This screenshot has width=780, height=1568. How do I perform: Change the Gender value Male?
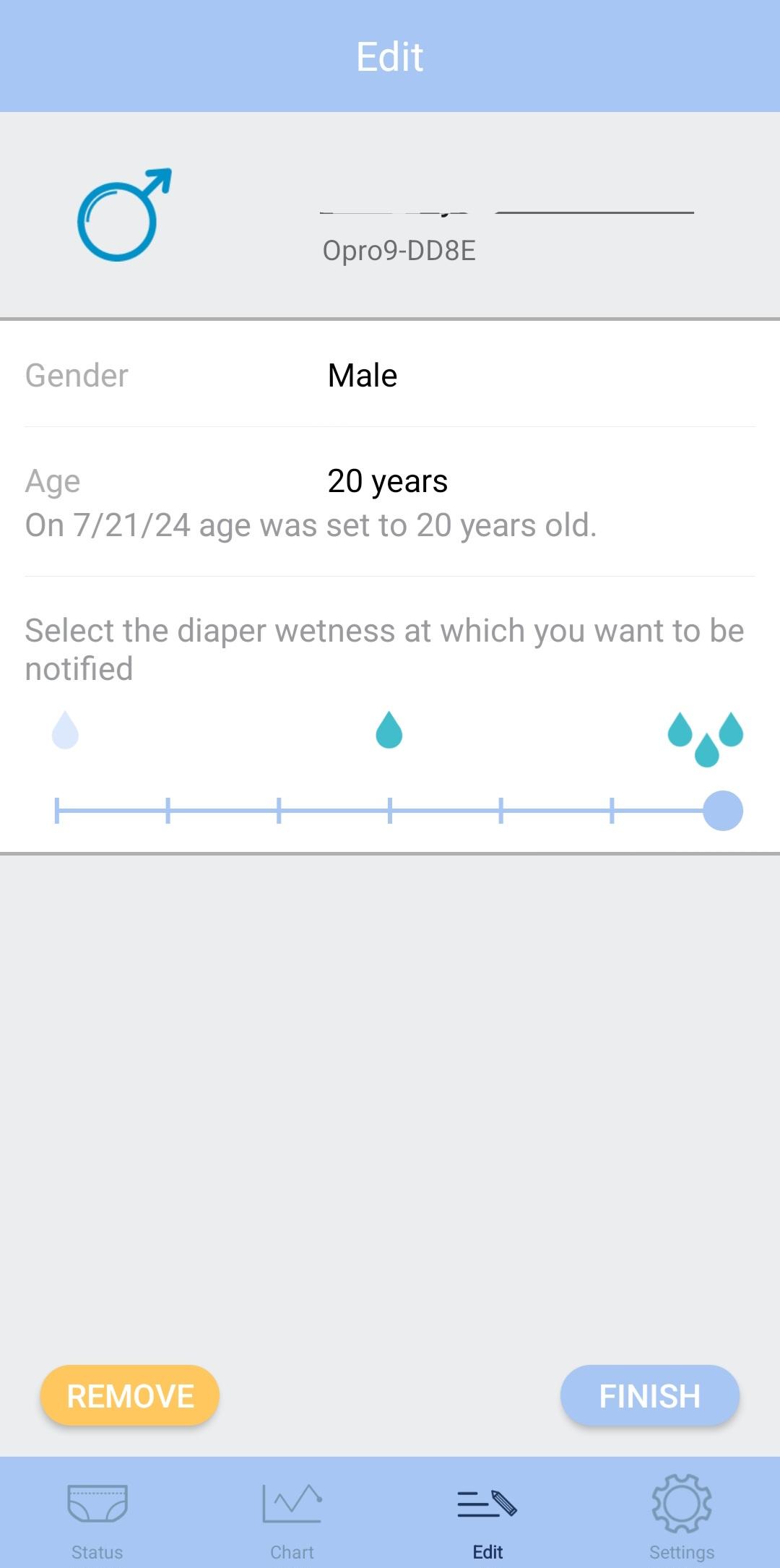[x=363, y=376]
